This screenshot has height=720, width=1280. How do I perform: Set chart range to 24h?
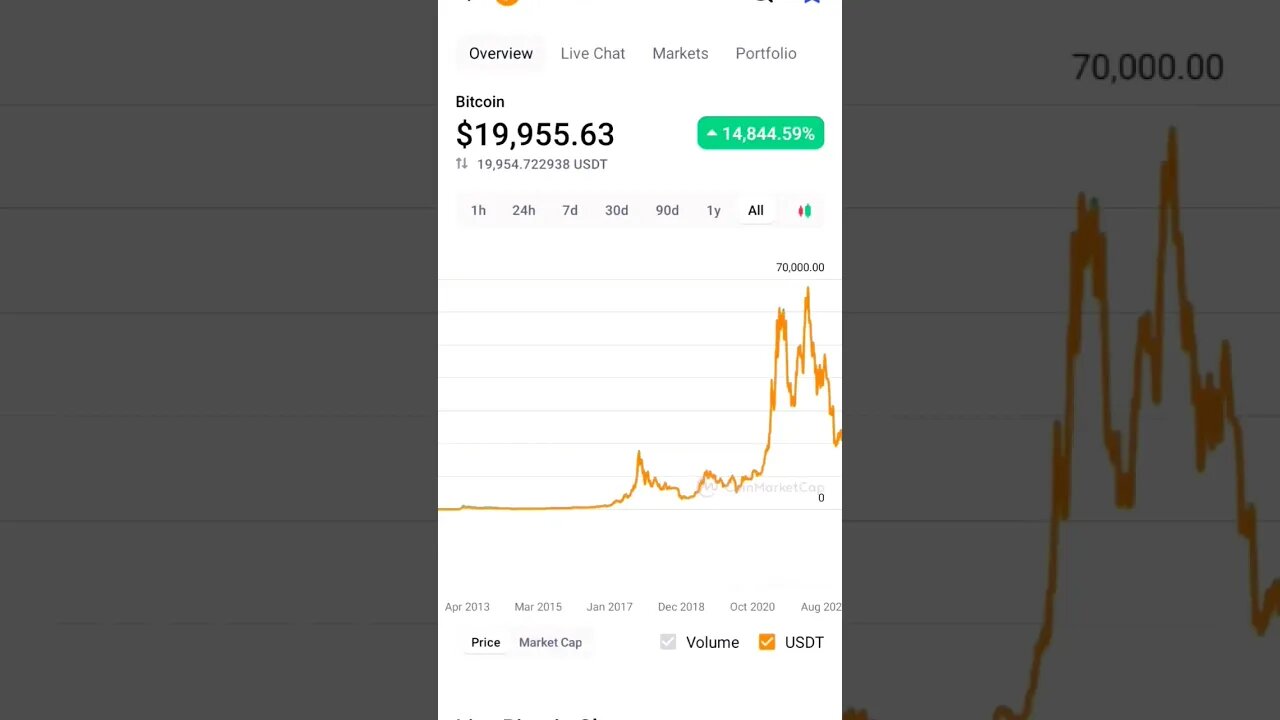[523, 211]
